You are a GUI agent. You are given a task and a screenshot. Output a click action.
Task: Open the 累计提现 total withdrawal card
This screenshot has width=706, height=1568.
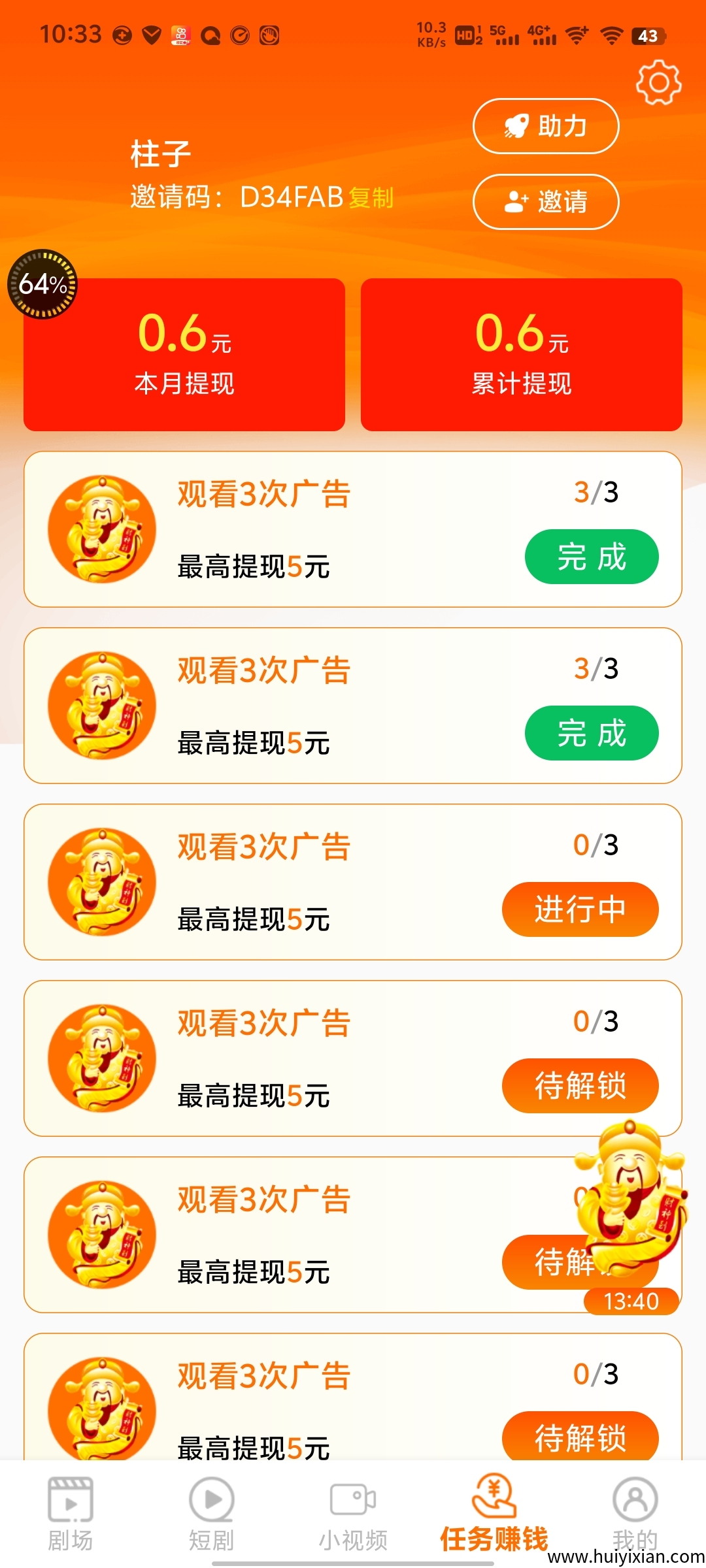point(522,355)
